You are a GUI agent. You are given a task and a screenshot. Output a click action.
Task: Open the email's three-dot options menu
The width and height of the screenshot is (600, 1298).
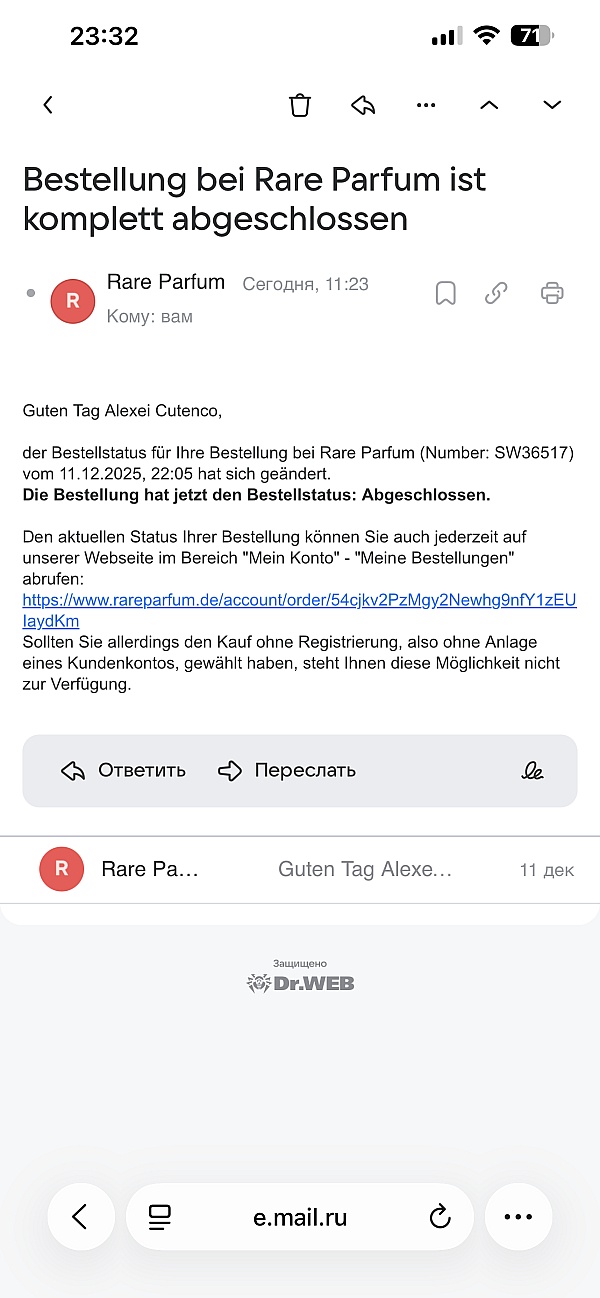point(426,105)
